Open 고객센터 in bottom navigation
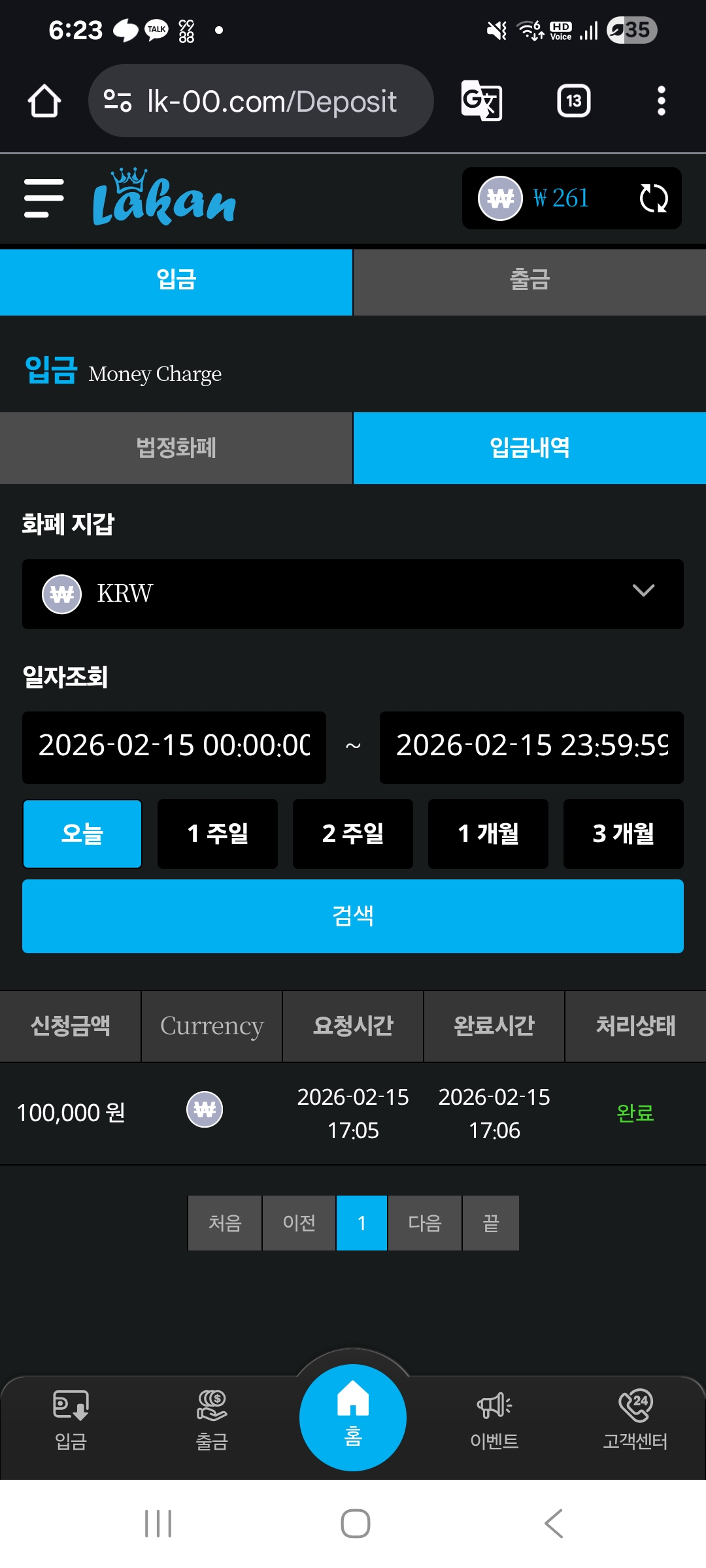This screenshot has height=1568, width=706. pyautogui.click(x=635, y=1420)
